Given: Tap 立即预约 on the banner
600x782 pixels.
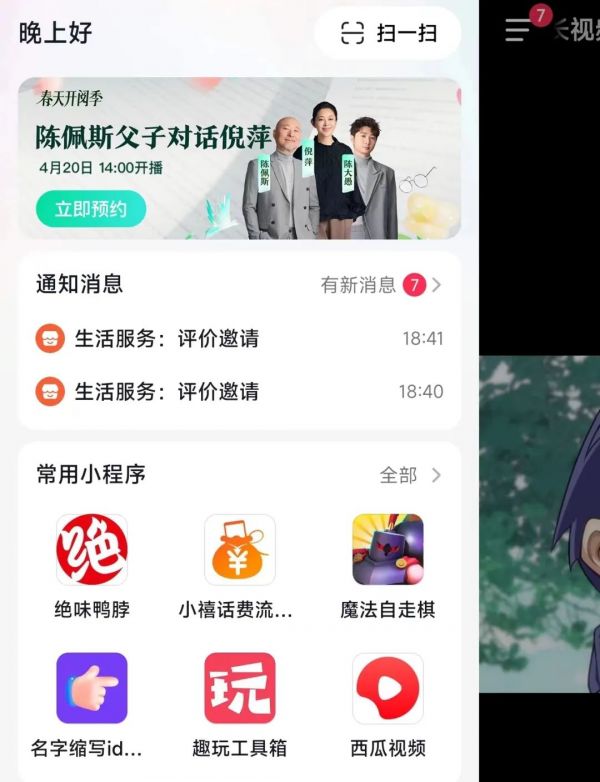Looking at the screenshot, I should (91, 209).
